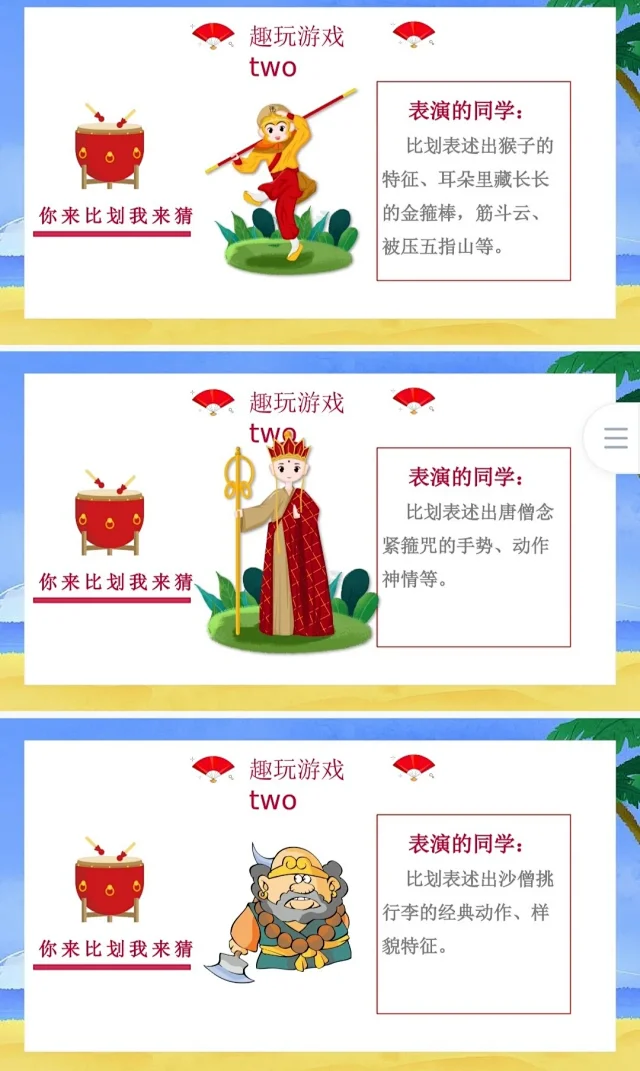Open the slide with Sha Monk
640x1071 pixels.
point(319,895)
